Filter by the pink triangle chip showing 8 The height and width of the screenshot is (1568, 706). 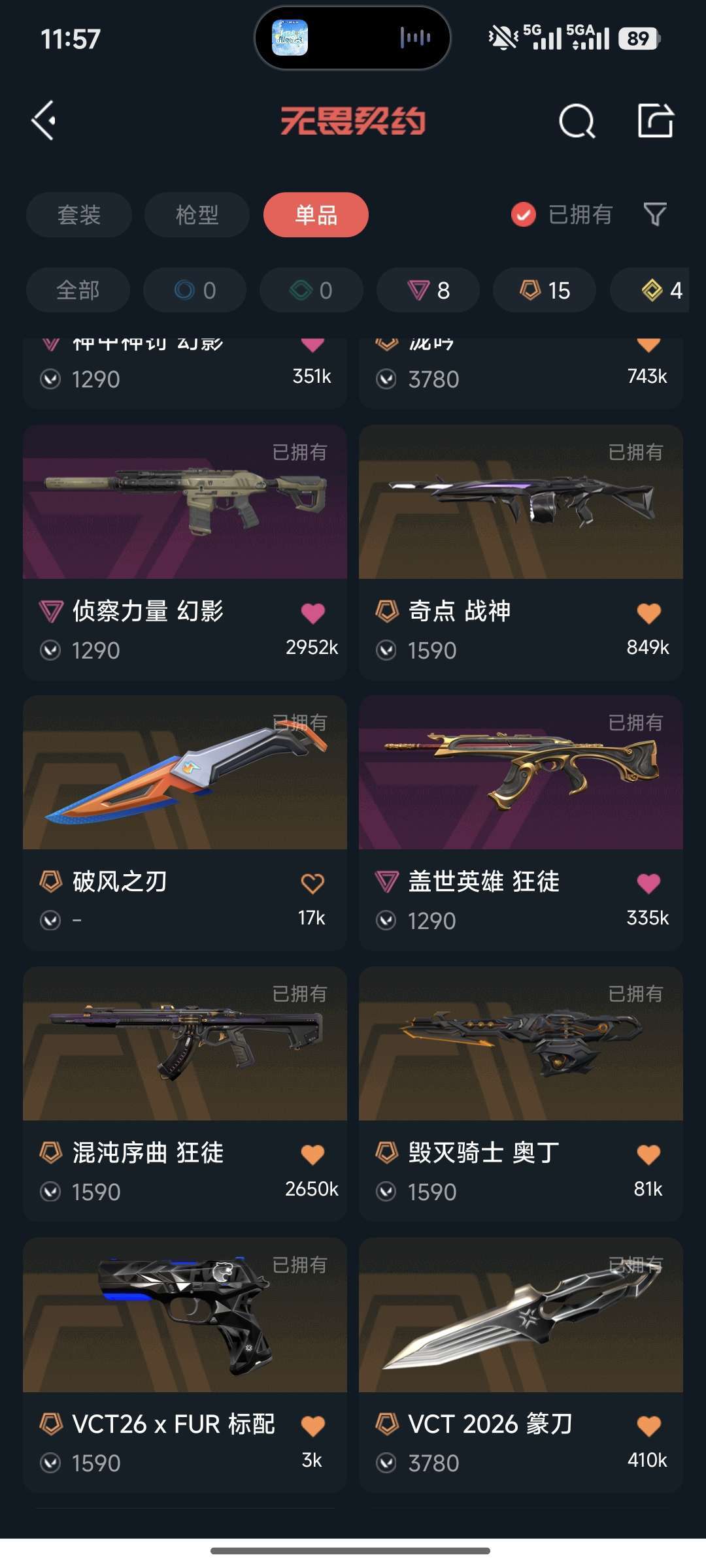(x=428, y=290)
